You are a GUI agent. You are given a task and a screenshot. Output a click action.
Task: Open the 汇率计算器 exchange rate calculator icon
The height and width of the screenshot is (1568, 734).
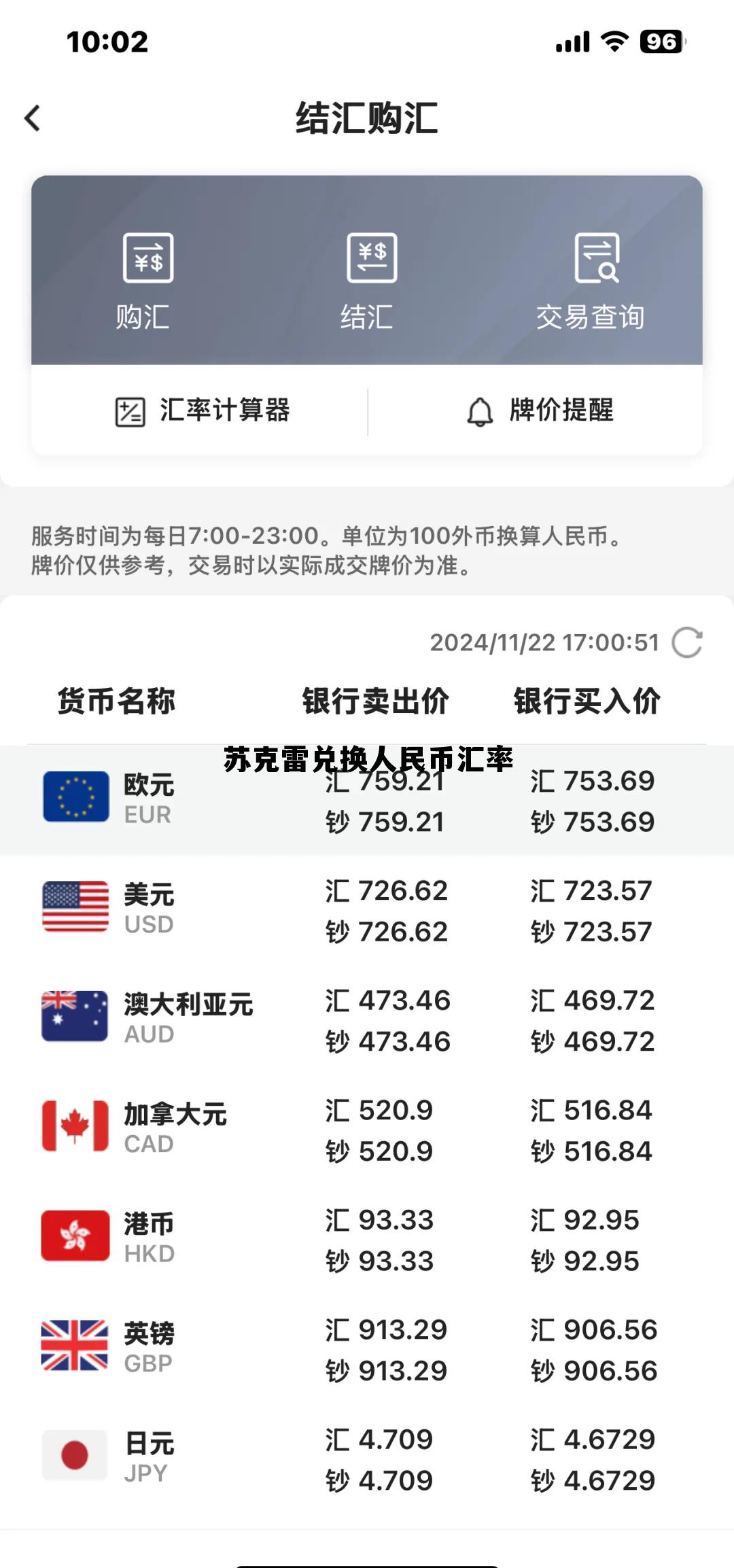(132, 411)
